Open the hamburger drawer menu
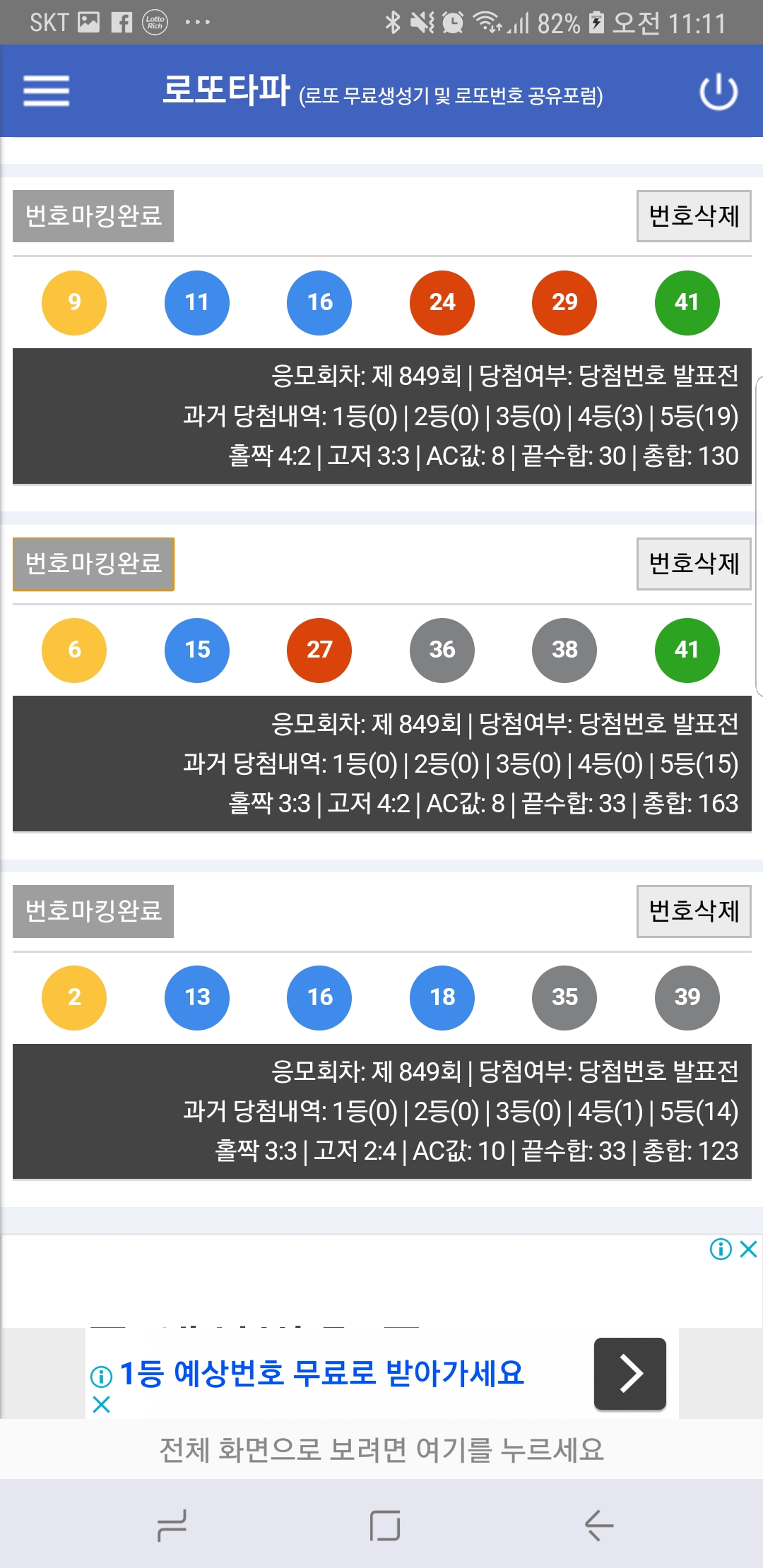 click(46, 91)
